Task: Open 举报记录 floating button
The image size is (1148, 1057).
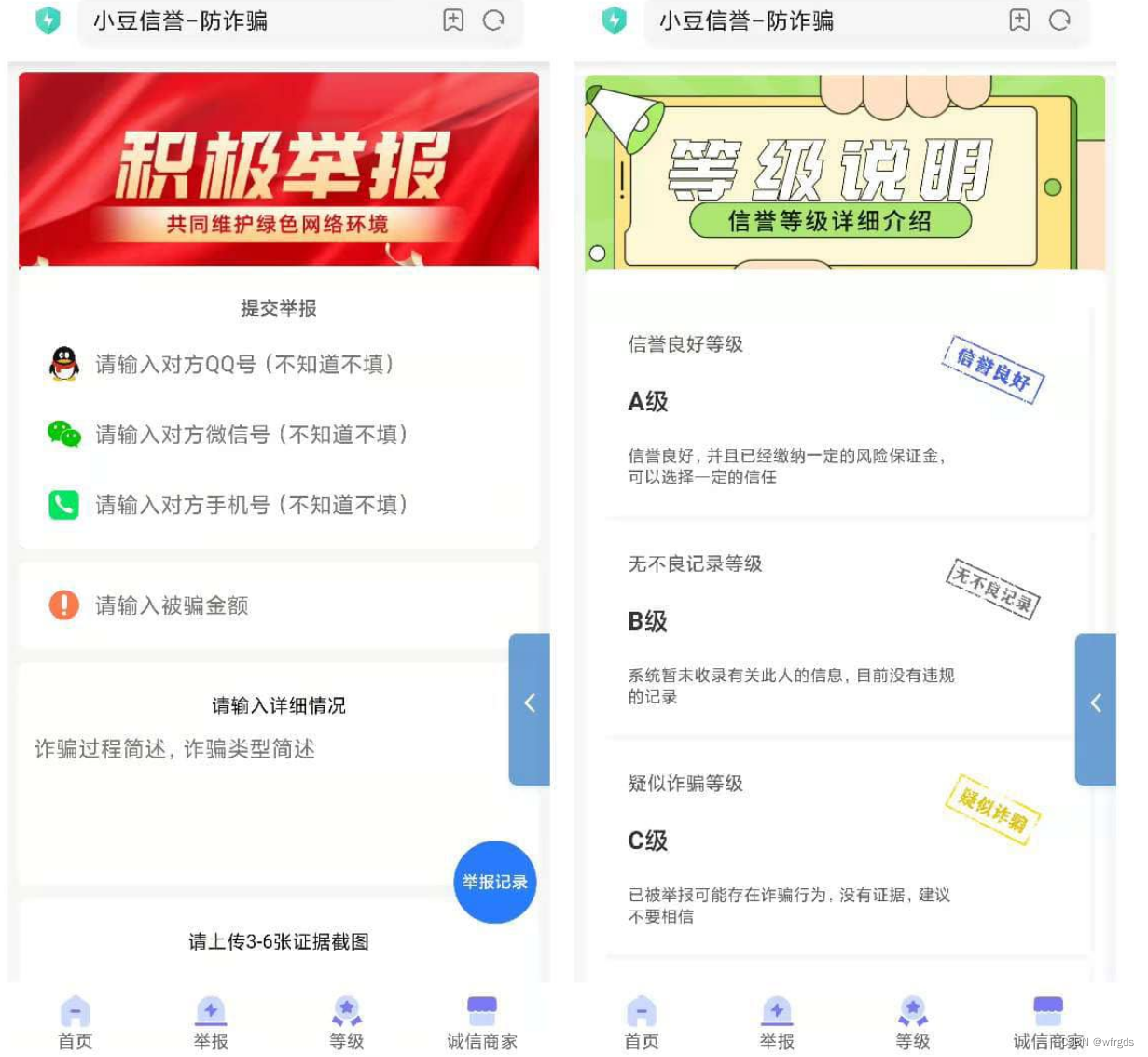Action: tap(494, 882)
